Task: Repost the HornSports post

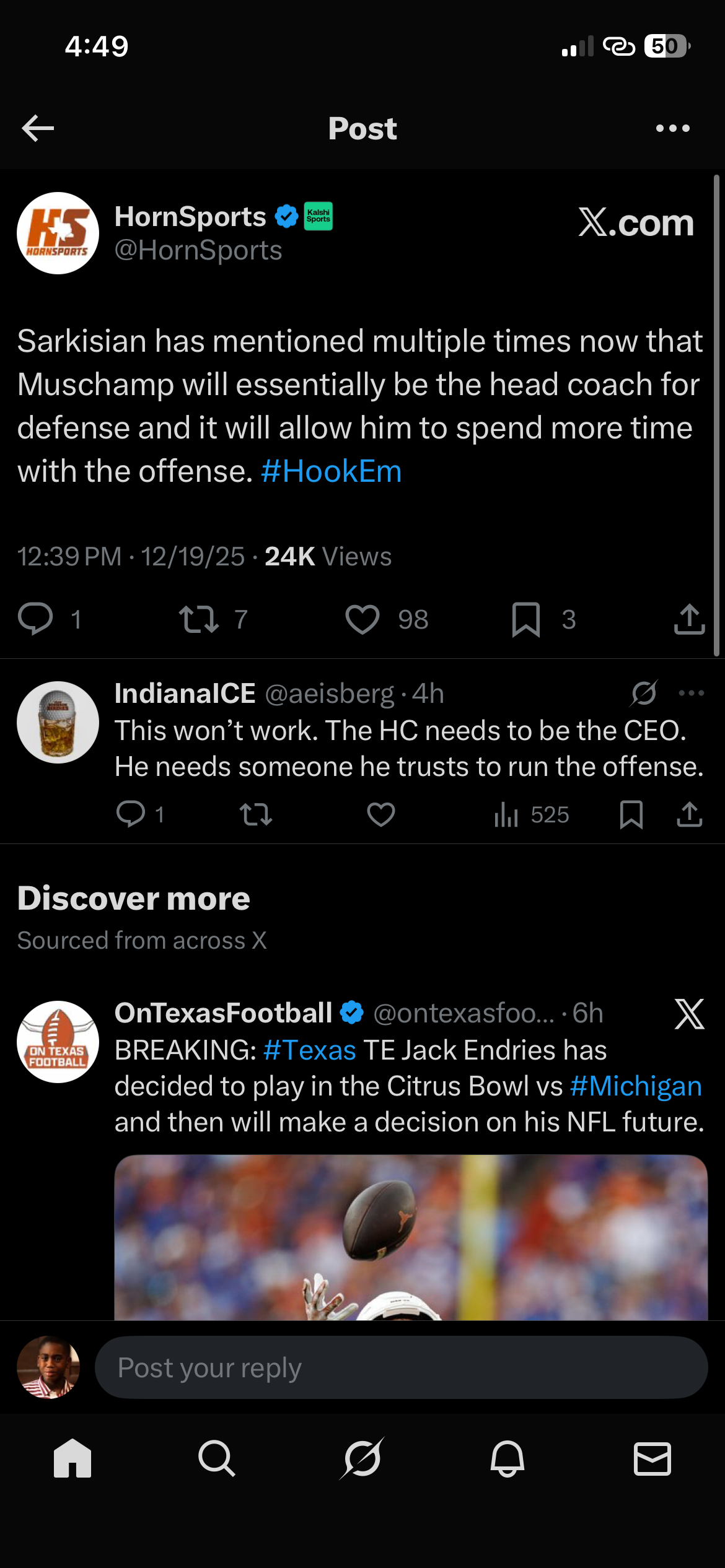Action: 199,619
